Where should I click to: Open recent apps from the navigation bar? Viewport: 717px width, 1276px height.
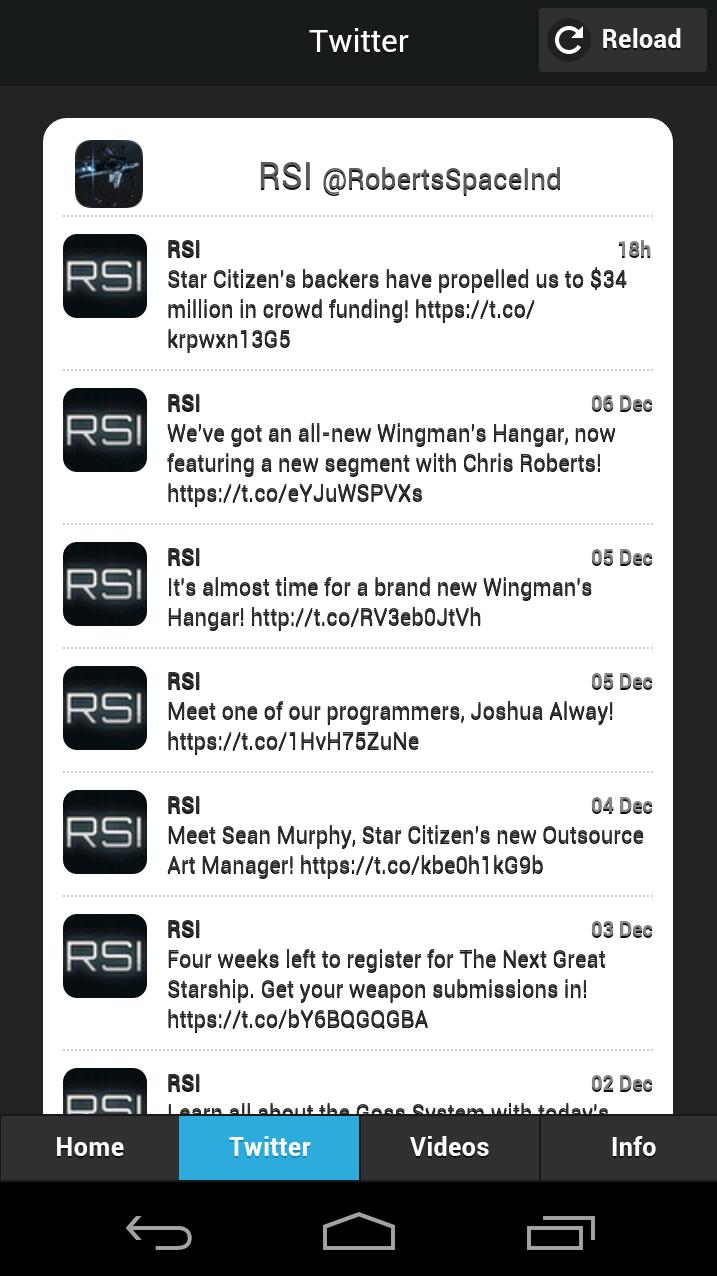coord(560,1232)
